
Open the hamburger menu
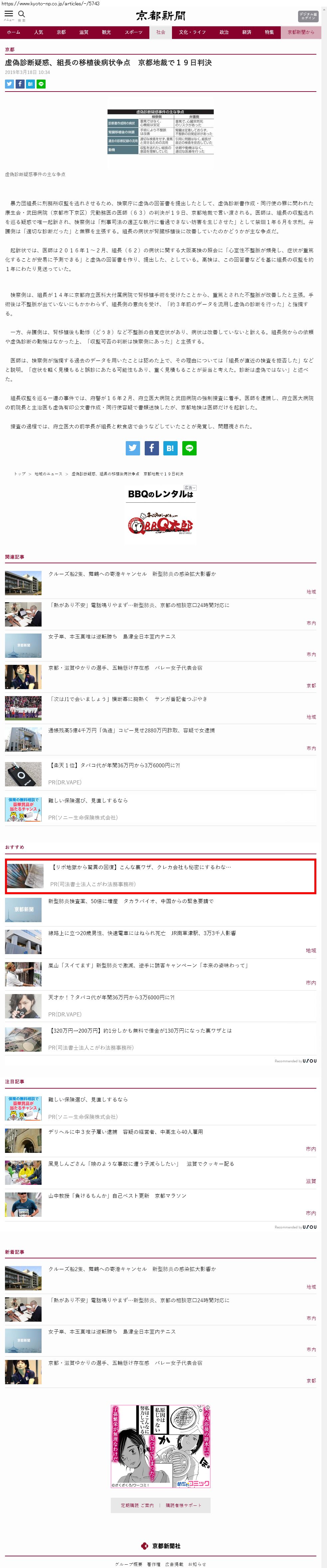tap(9, 15)
